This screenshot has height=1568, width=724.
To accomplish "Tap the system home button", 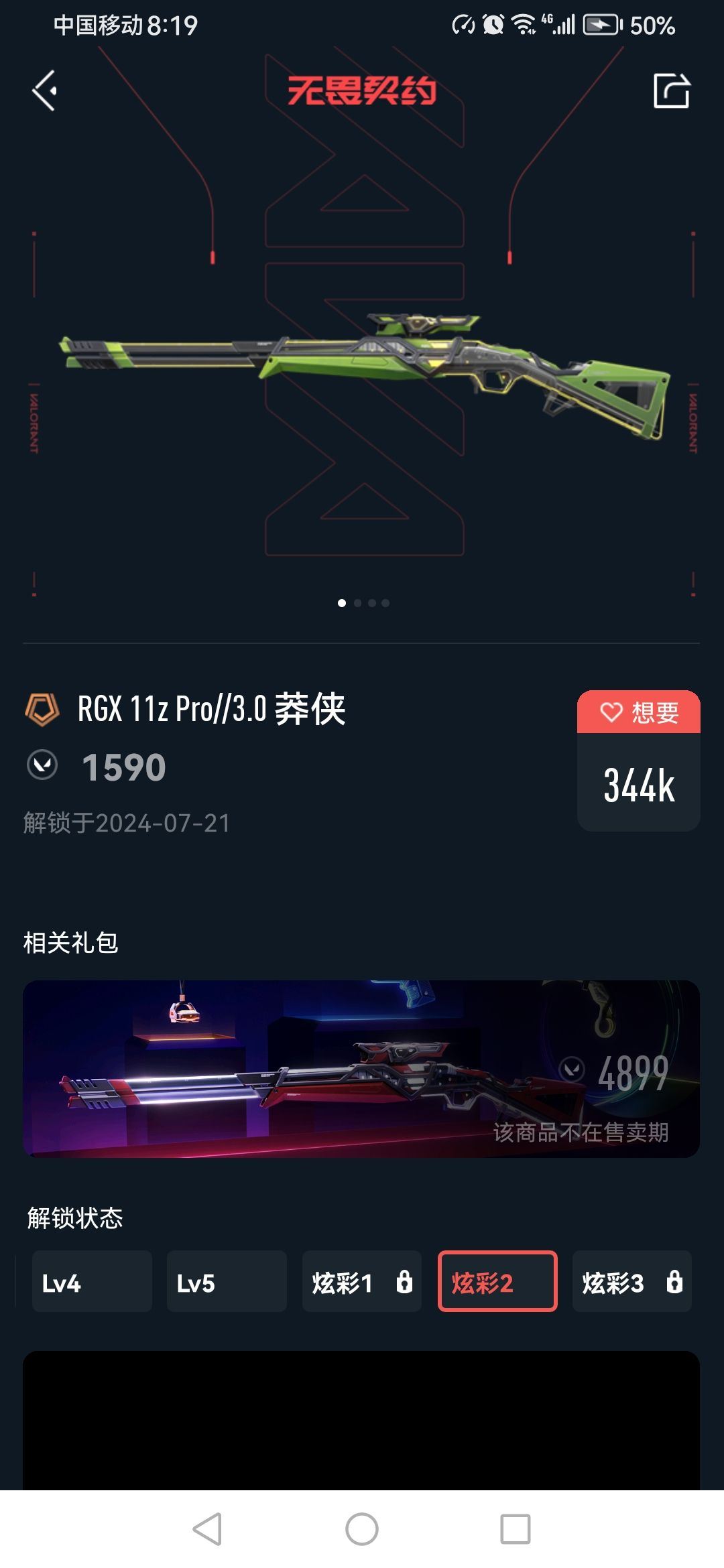I will tap(362, 1529).
